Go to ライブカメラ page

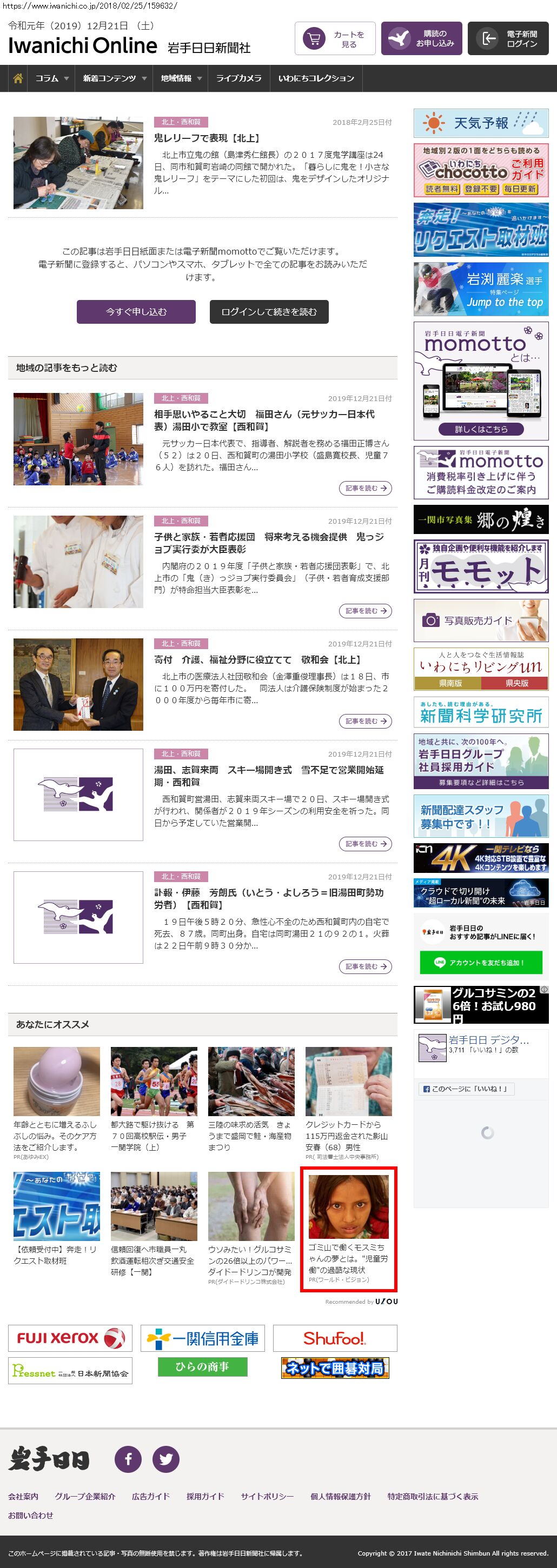(x=238, y=78)
